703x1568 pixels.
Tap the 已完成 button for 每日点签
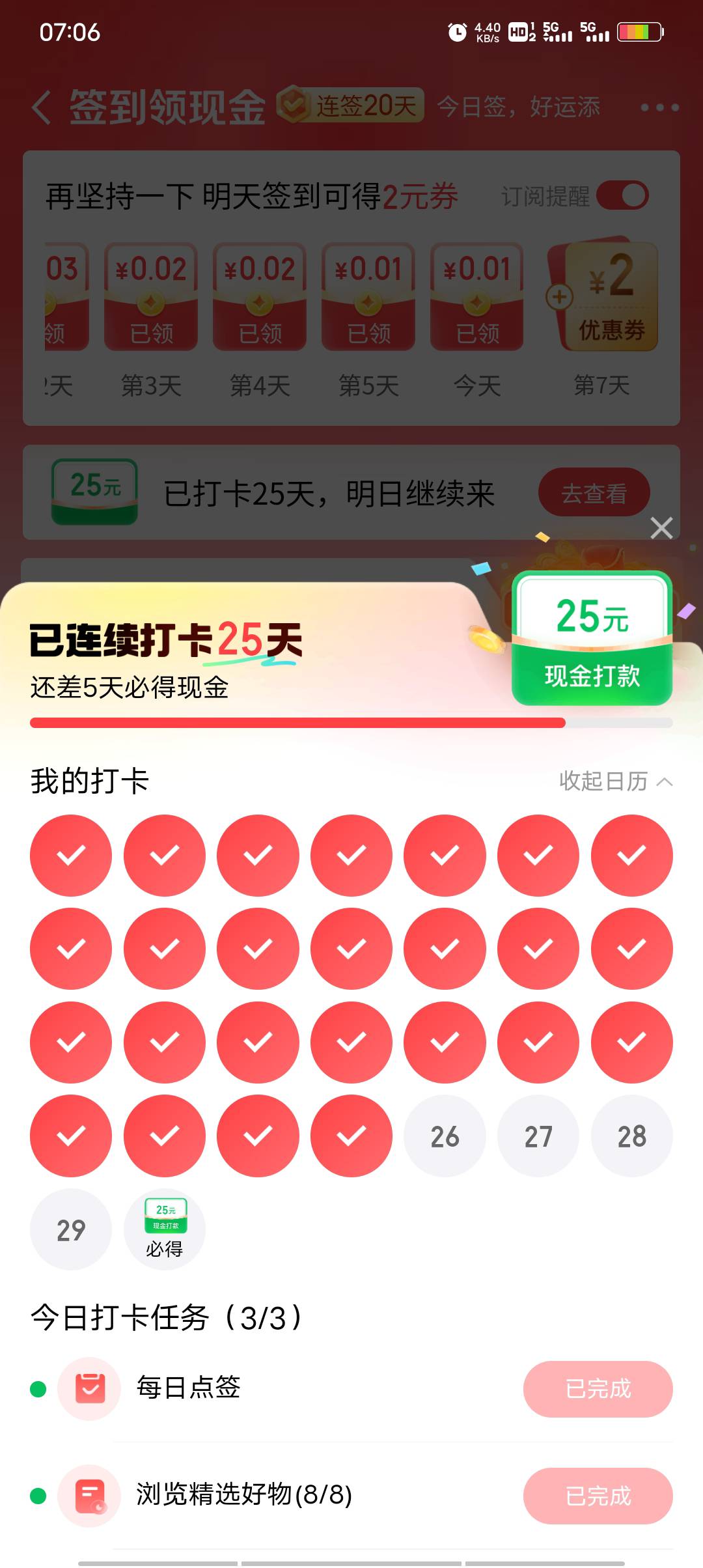(x=598, y=1389)
